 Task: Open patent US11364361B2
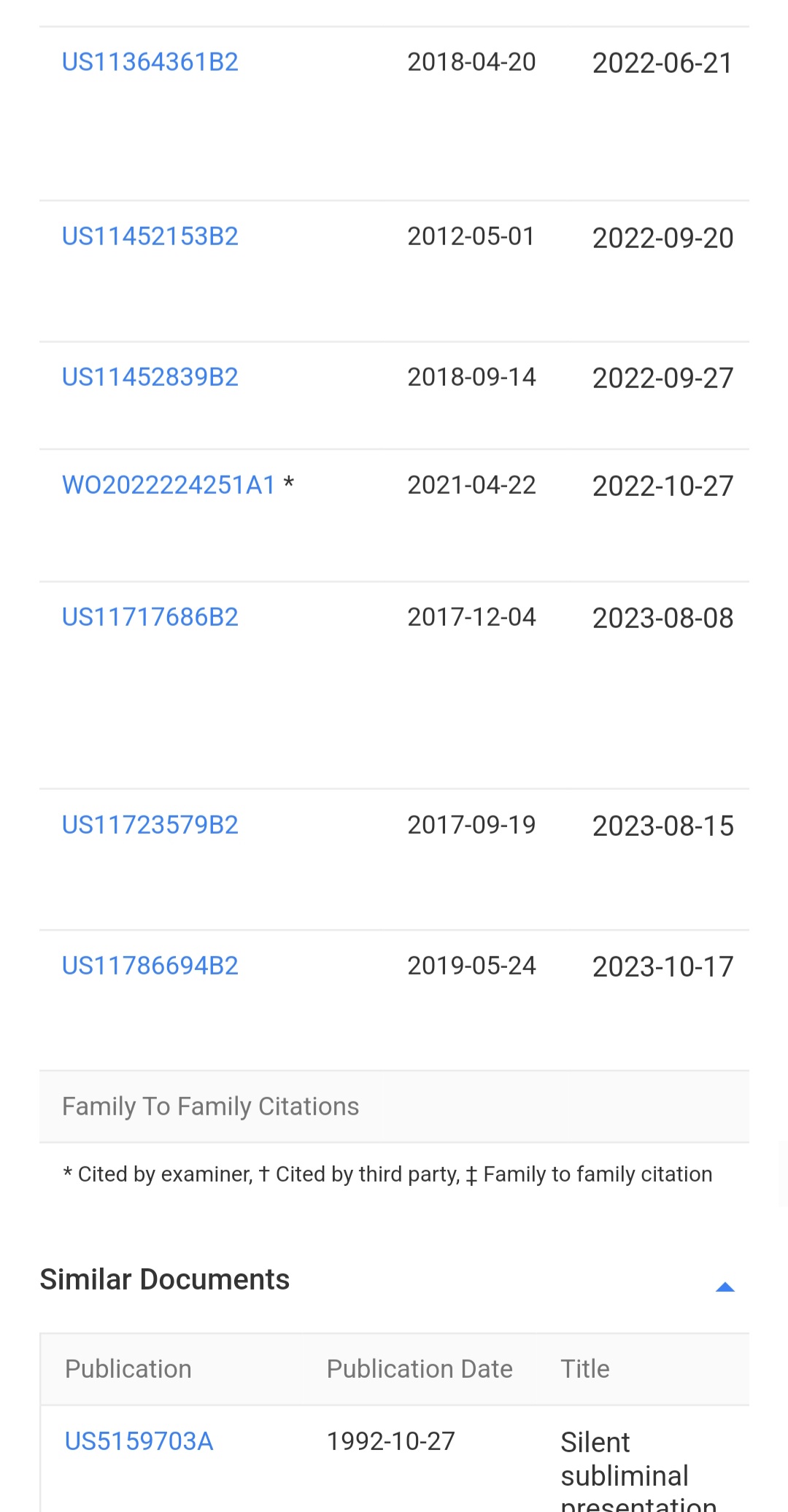point(150,62)
